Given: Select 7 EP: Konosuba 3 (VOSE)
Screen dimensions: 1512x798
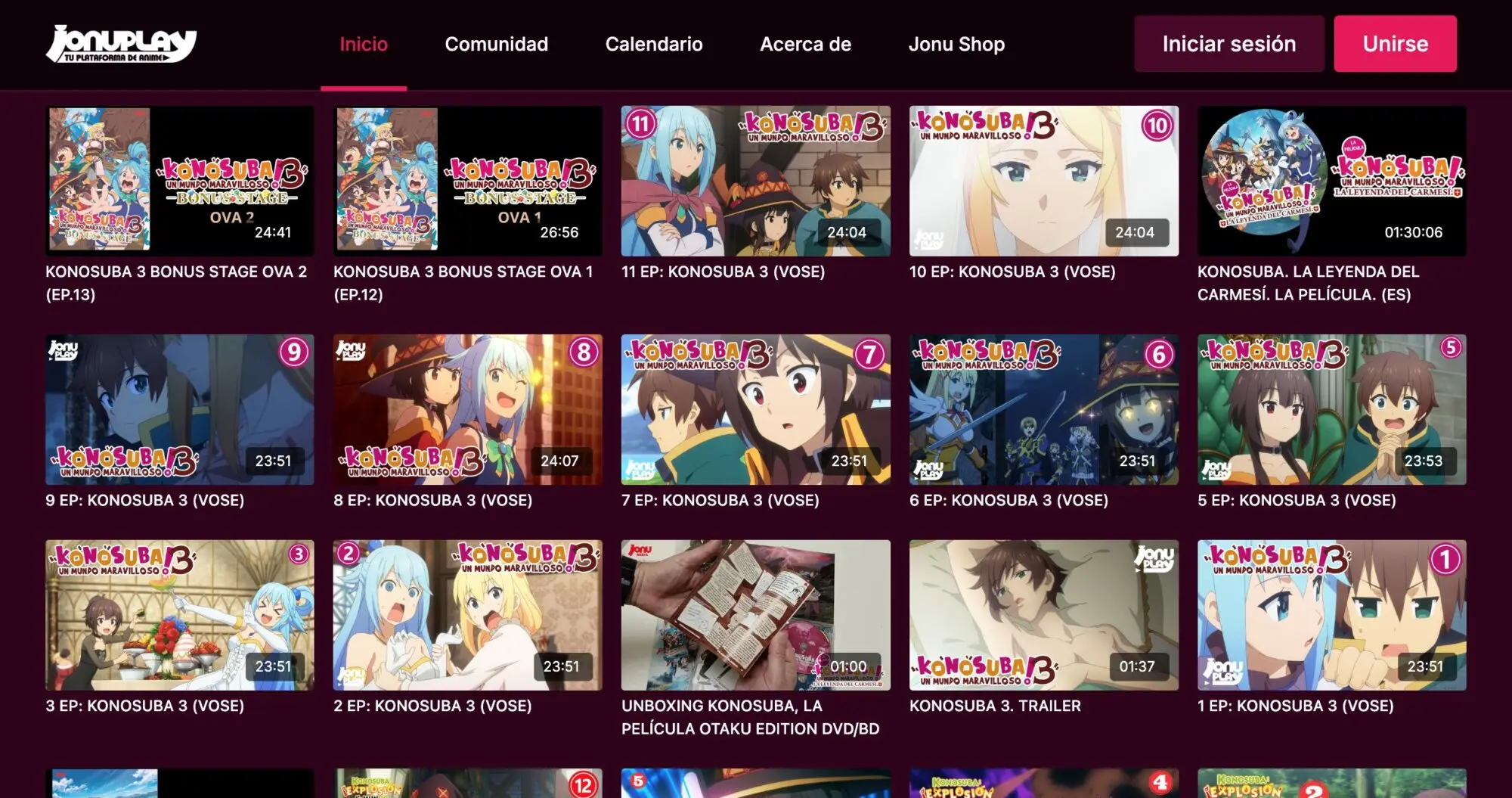Looking at the screenshot, I should [x=755, y=409].
